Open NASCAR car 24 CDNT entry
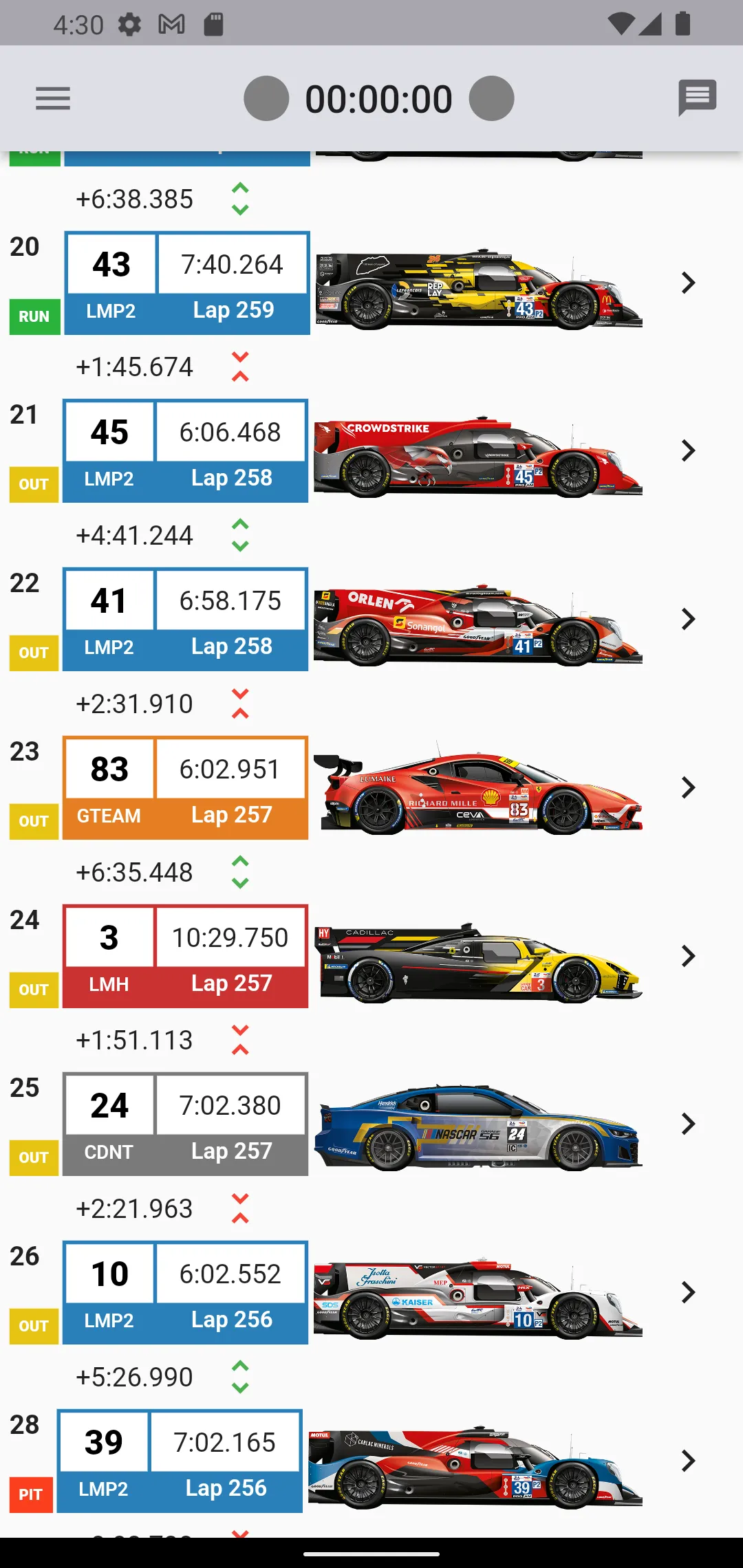Image resolution: width=743 pixels, height=1568 pixels. coord(371,1124)
